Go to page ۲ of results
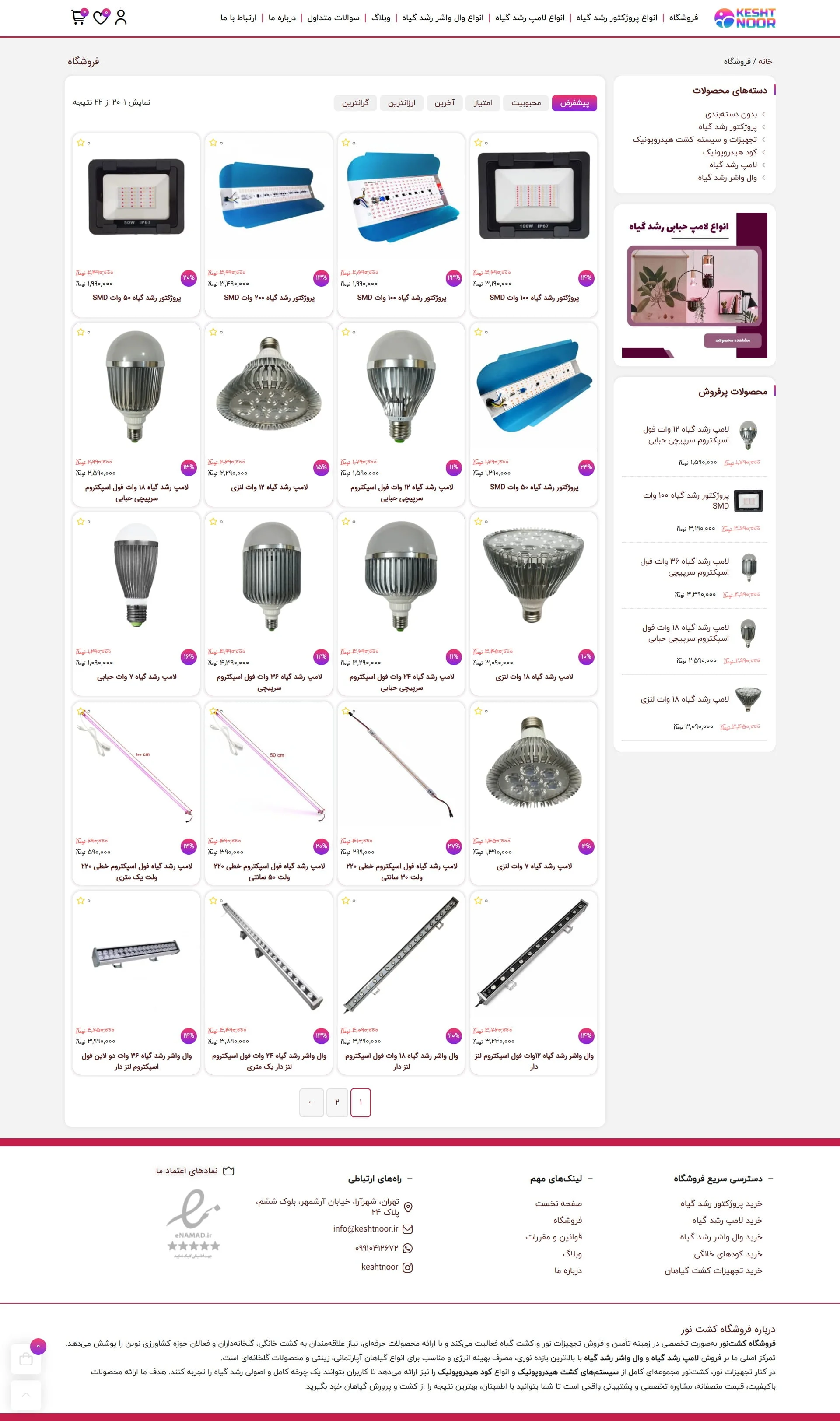This screenshot has width=840, height=1421. (x=337, y=1102)
